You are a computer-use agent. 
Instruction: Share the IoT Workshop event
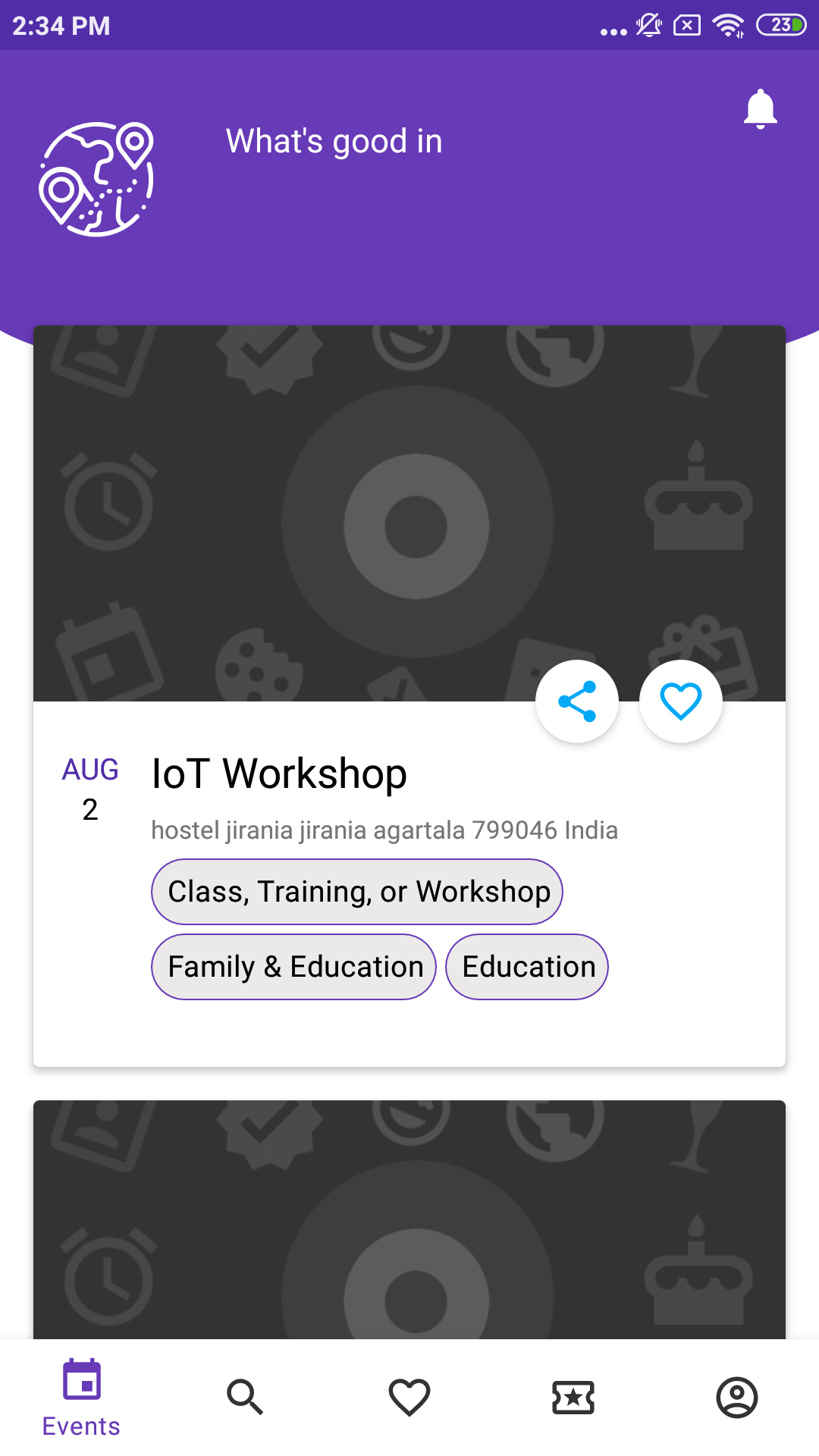[x=577, y=701]
